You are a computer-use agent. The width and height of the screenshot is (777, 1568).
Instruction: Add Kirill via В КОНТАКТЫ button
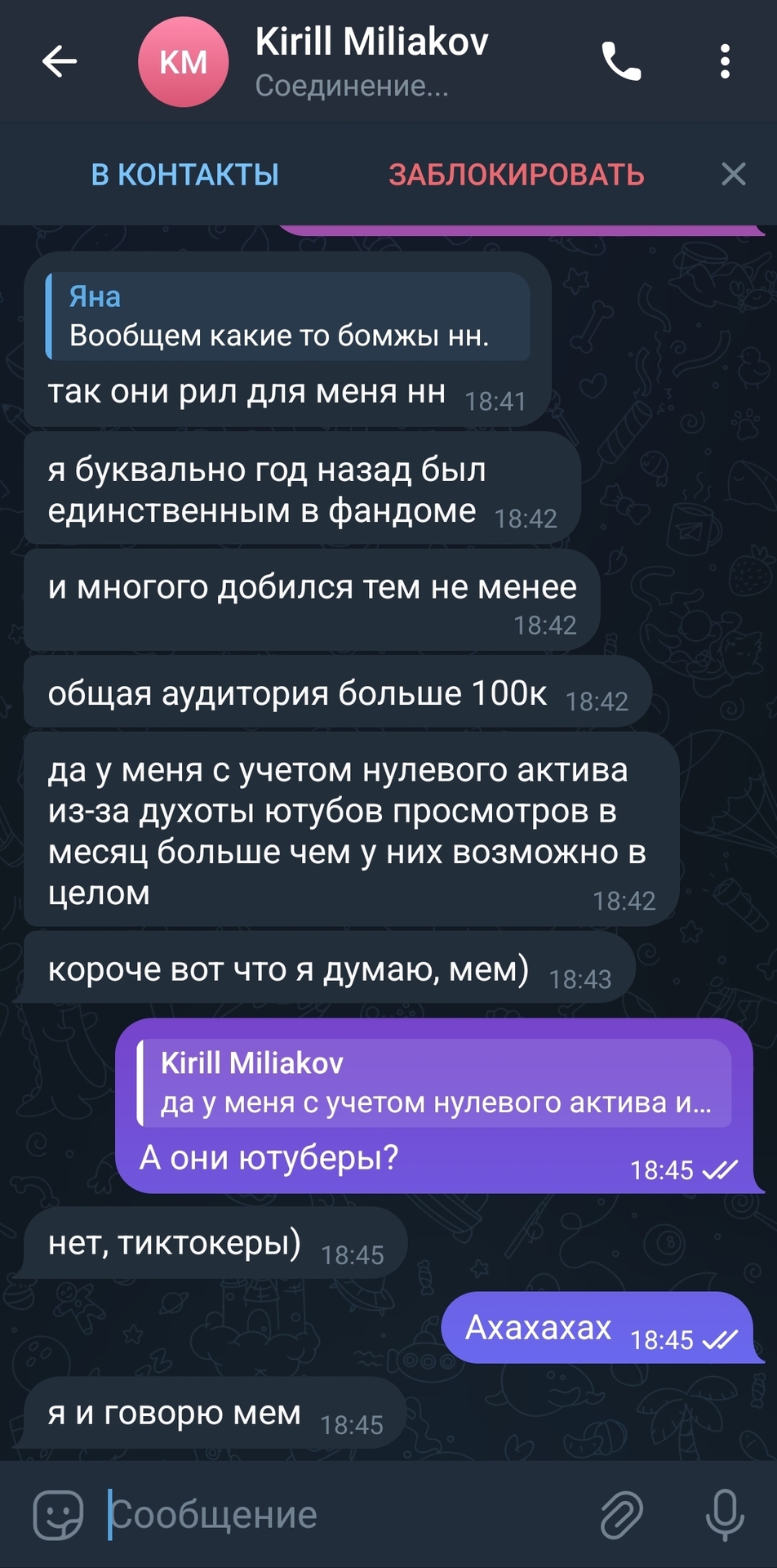[184, 175]
